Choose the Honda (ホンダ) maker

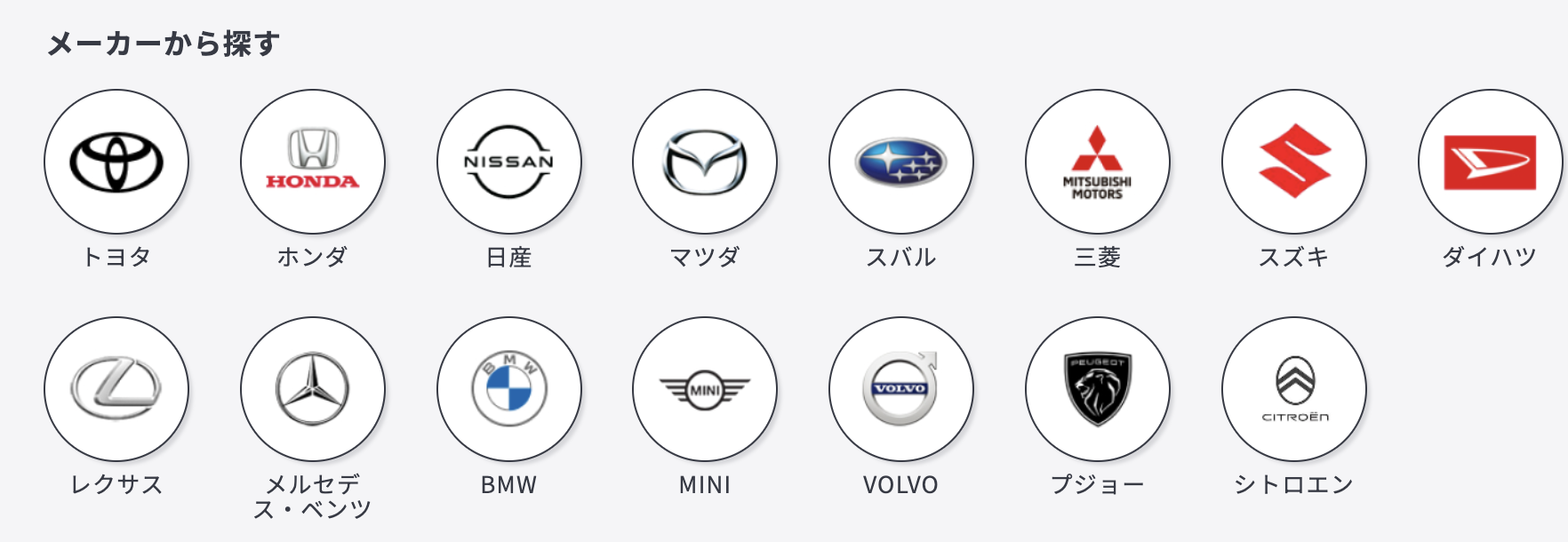(x=313, y=162)
